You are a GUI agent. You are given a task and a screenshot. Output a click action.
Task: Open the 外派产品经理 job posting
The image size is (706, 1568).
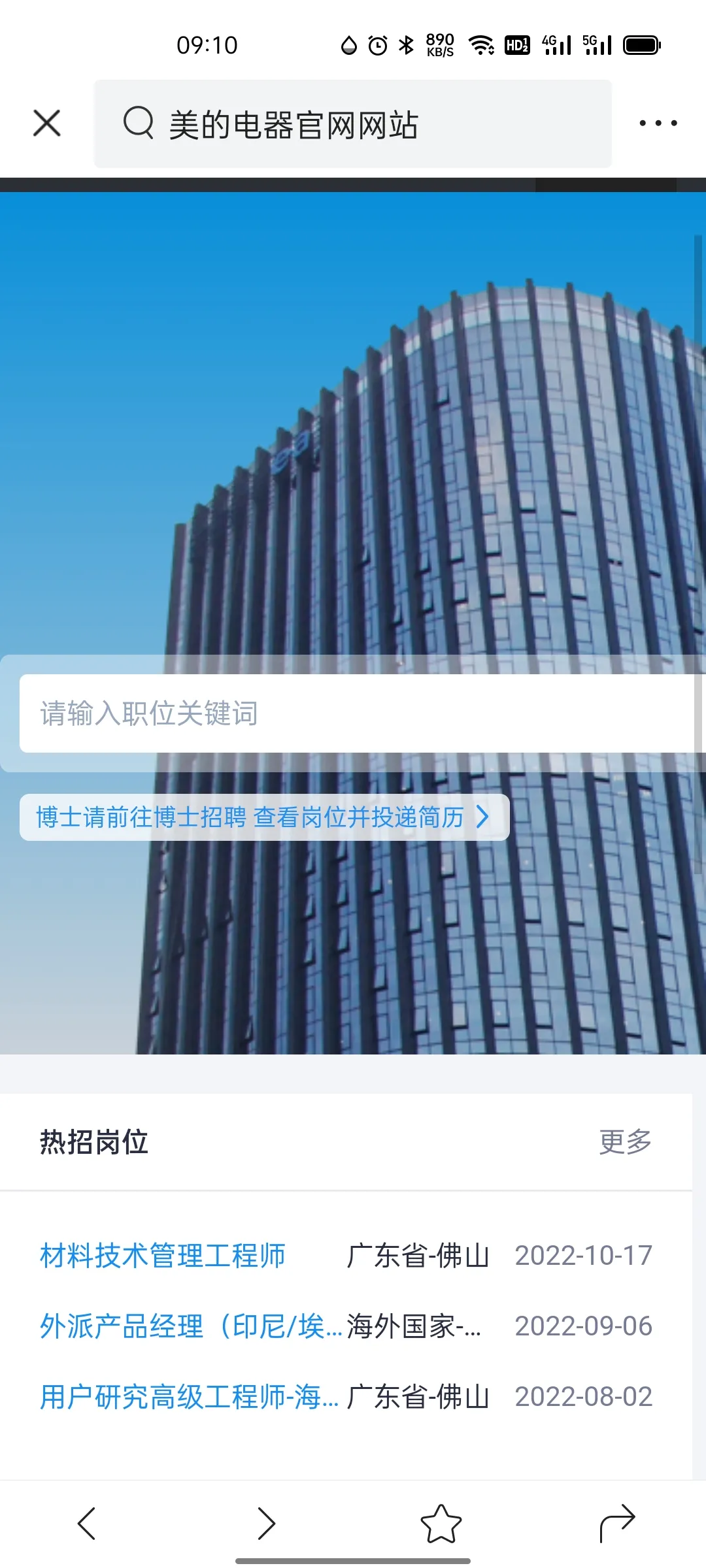[190, 1326]
